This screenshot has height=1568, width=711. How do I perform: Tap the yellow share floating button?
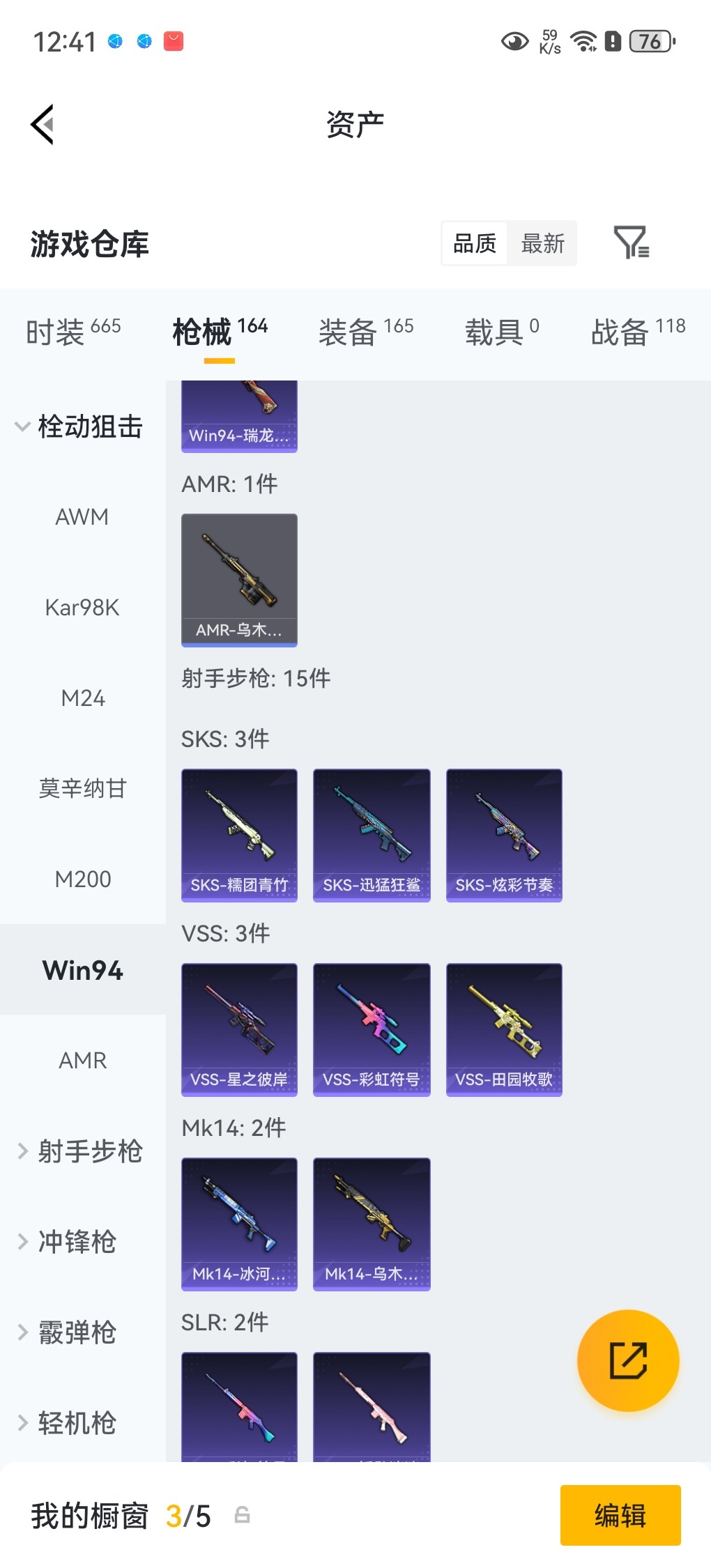[x=628, y=1360]
